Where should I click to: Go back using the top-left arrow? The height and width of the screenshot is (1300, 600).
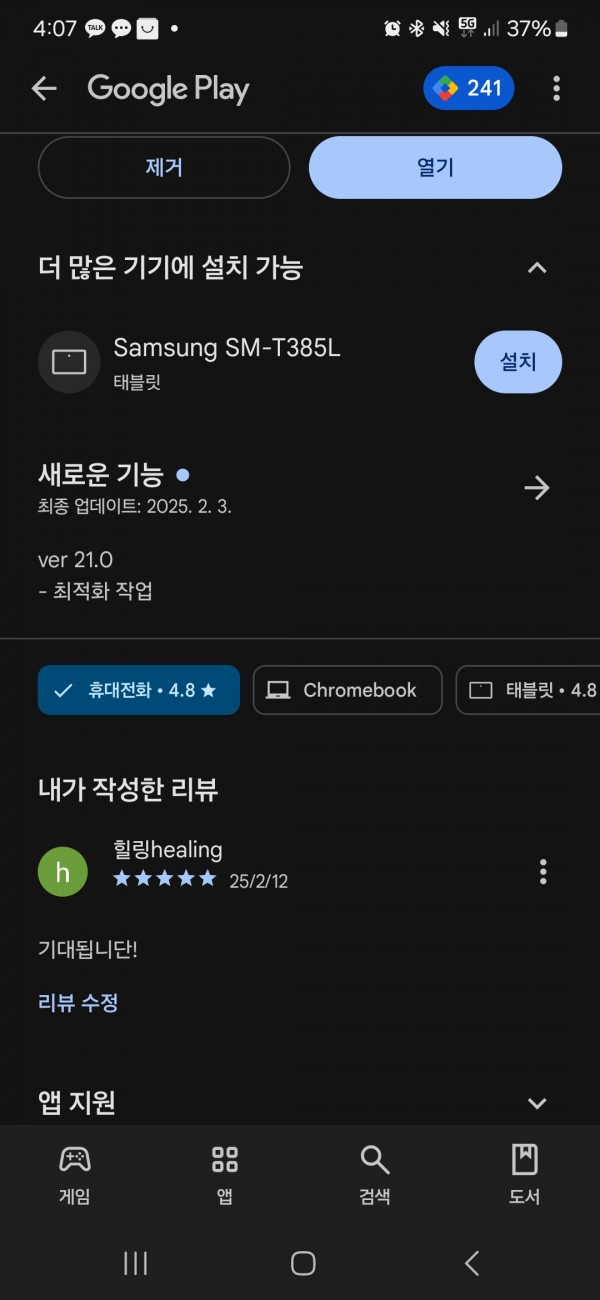point(44,89)
